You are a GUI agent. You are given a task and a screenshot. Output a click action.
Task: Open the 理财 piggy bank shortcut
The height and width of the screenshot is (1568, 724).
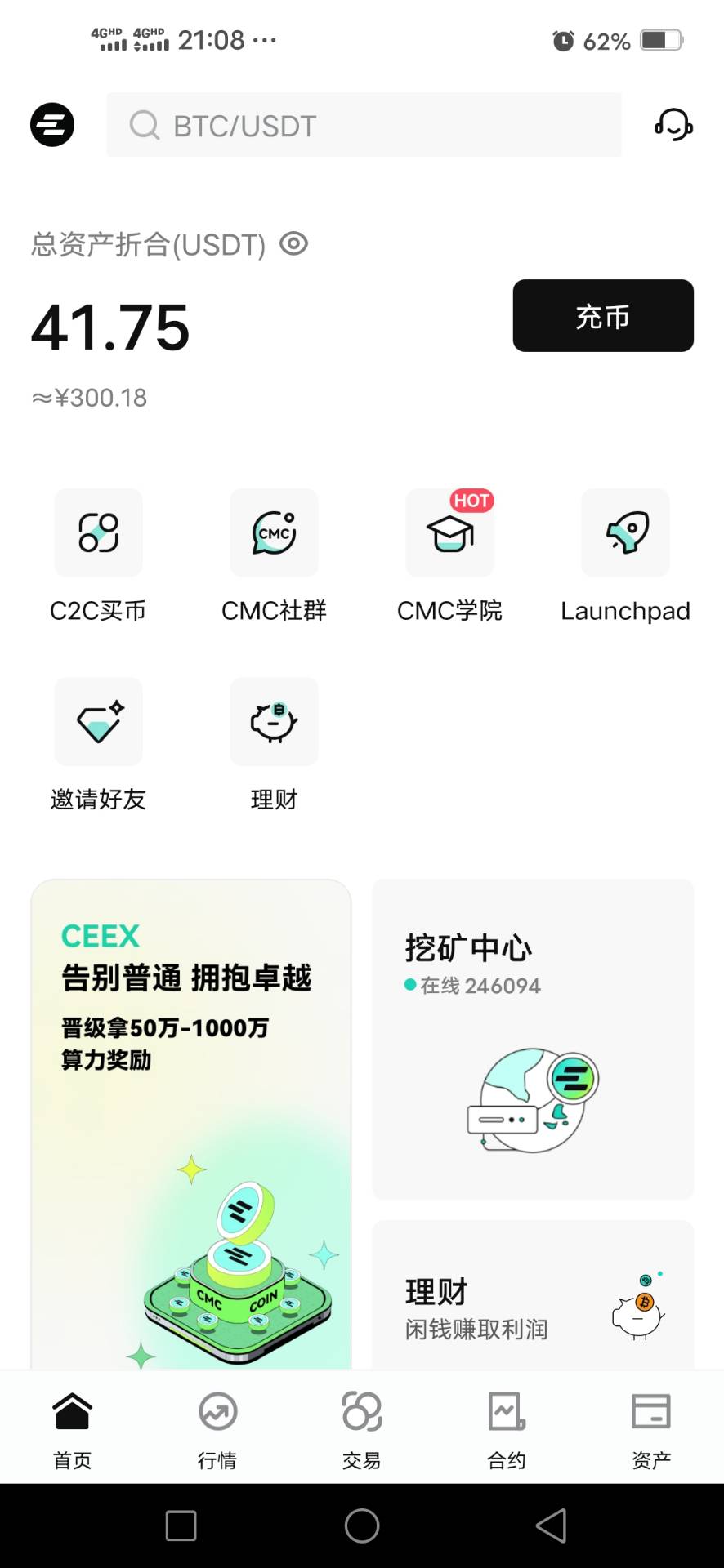[274, 743]
